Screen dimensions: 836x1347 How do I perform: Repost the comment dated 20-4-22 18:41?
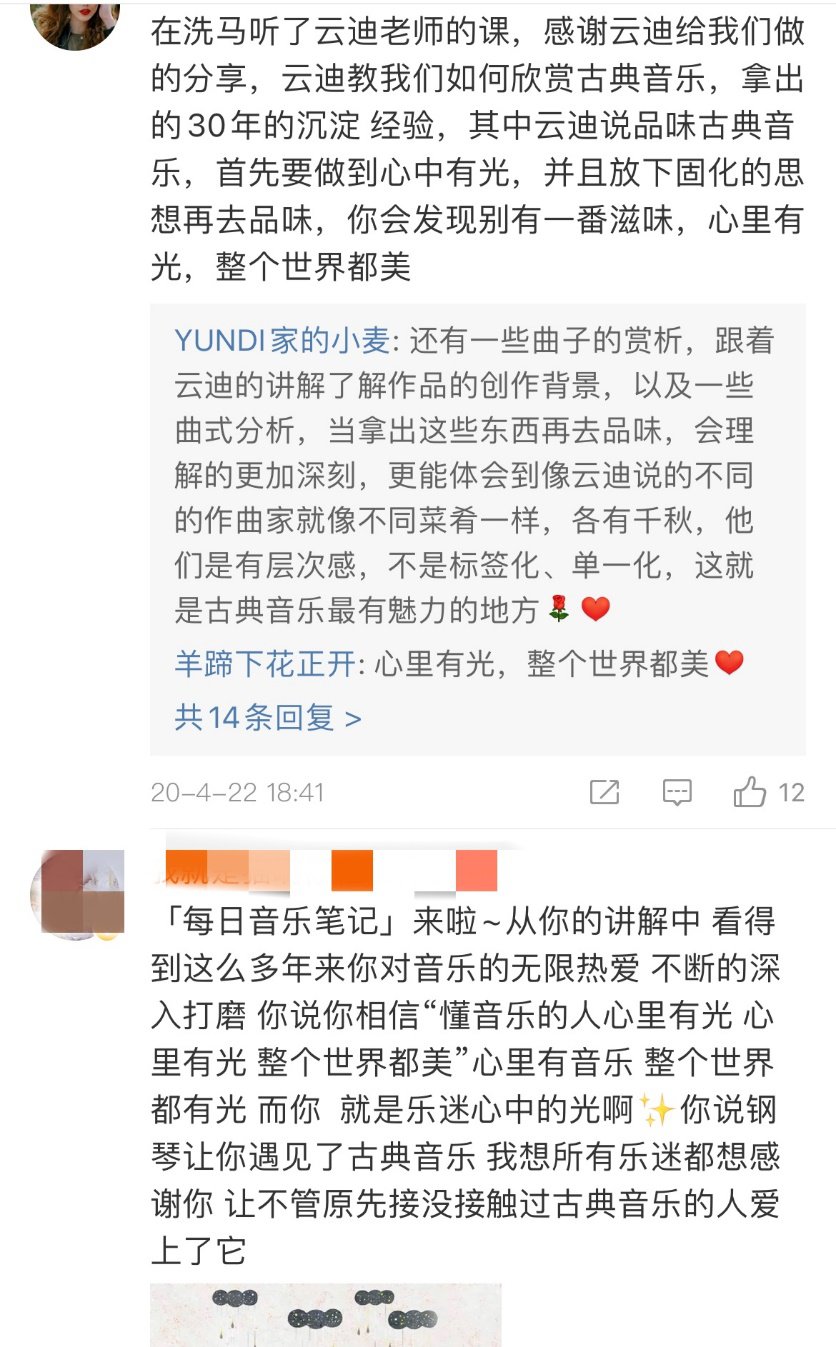tap(604, 793)
